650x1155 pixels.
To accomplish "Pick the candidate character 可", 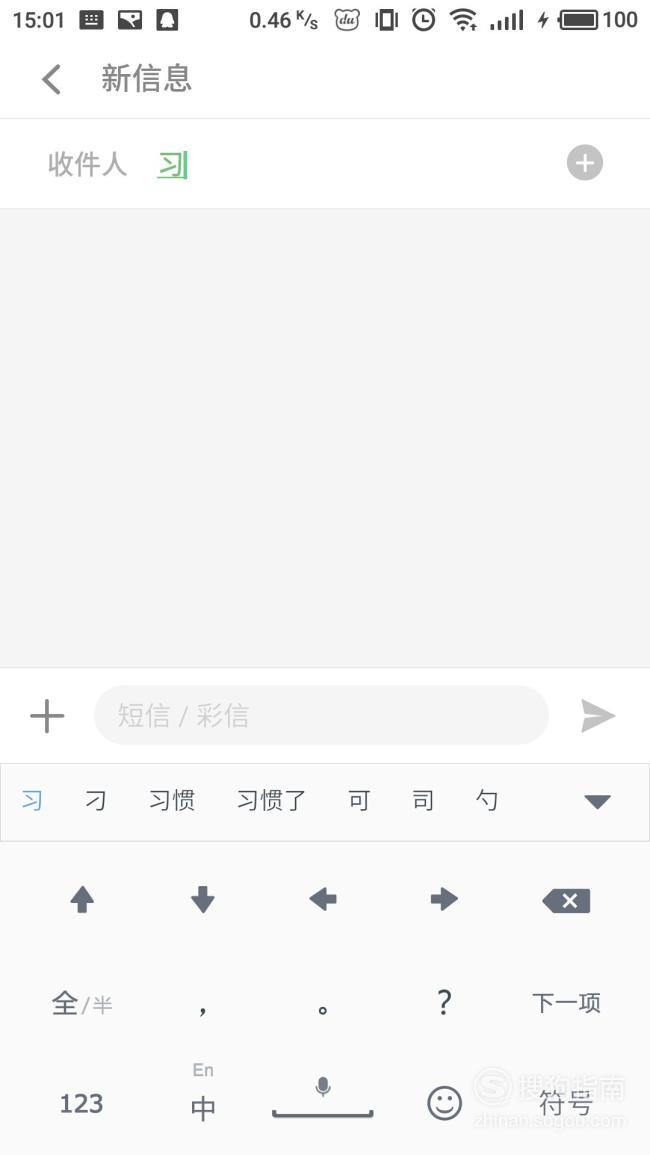I will [x=359, y=800].
